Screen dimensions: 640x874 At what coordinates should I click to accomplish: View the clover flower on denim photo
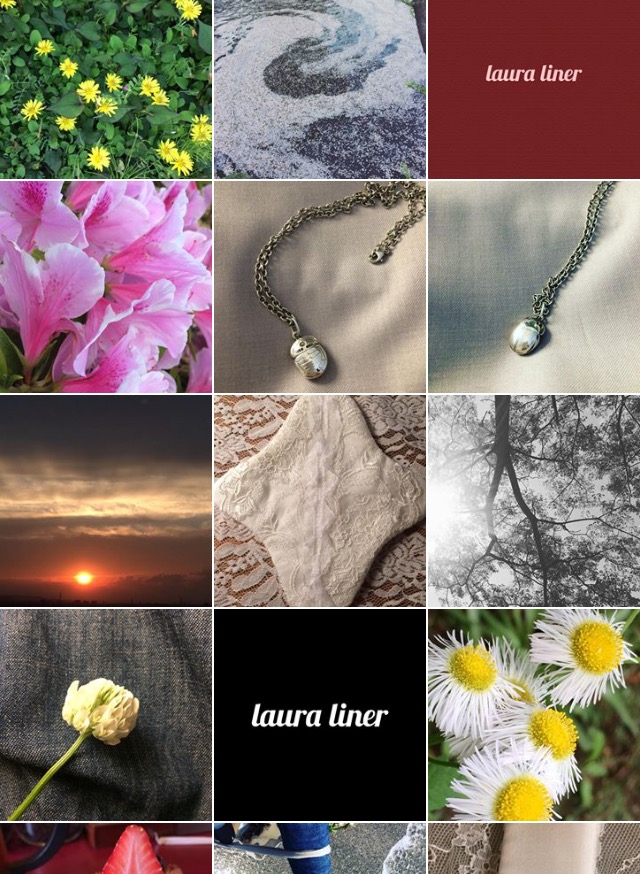(x=105, y=715)
